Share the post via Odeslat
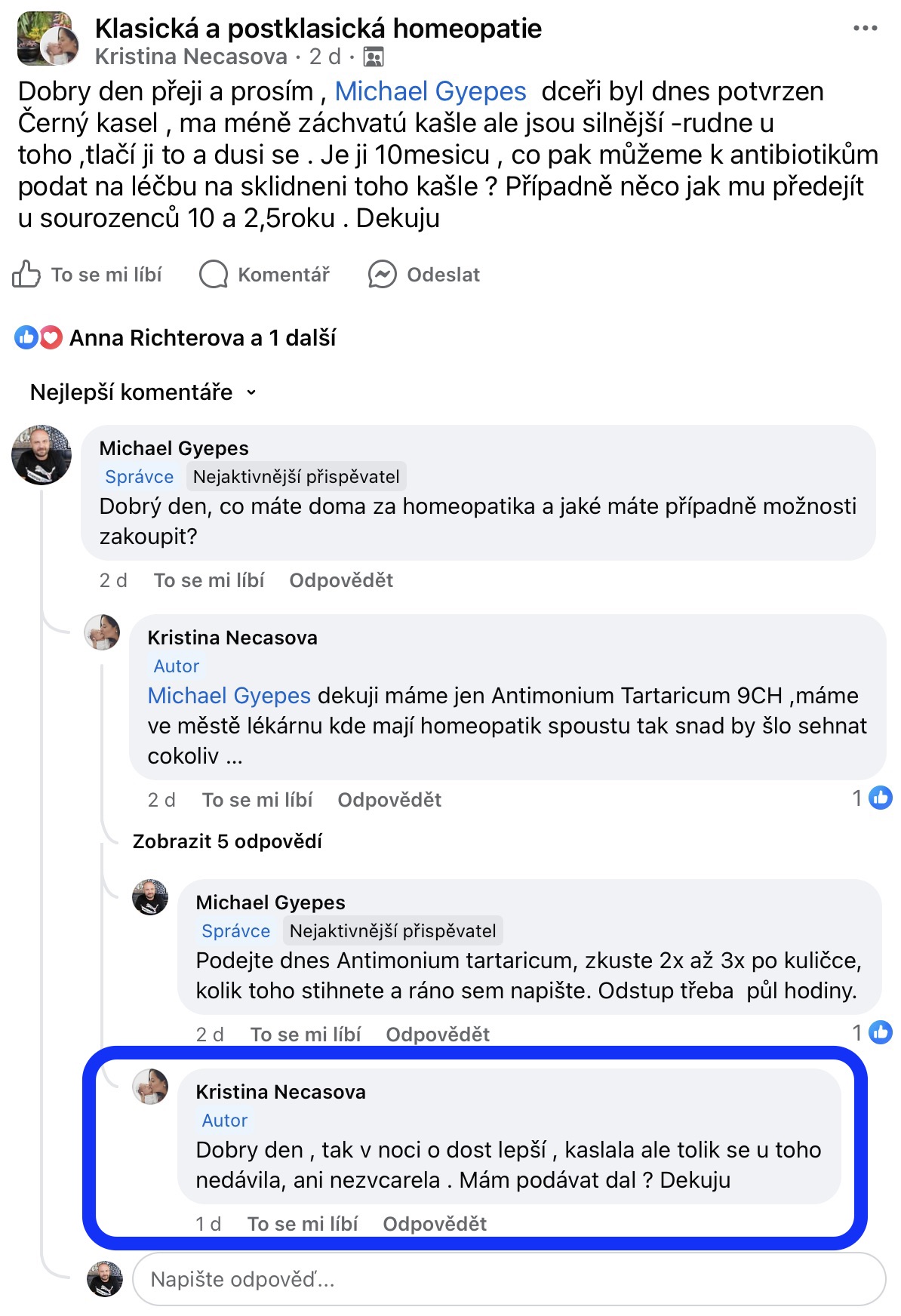 423,275
